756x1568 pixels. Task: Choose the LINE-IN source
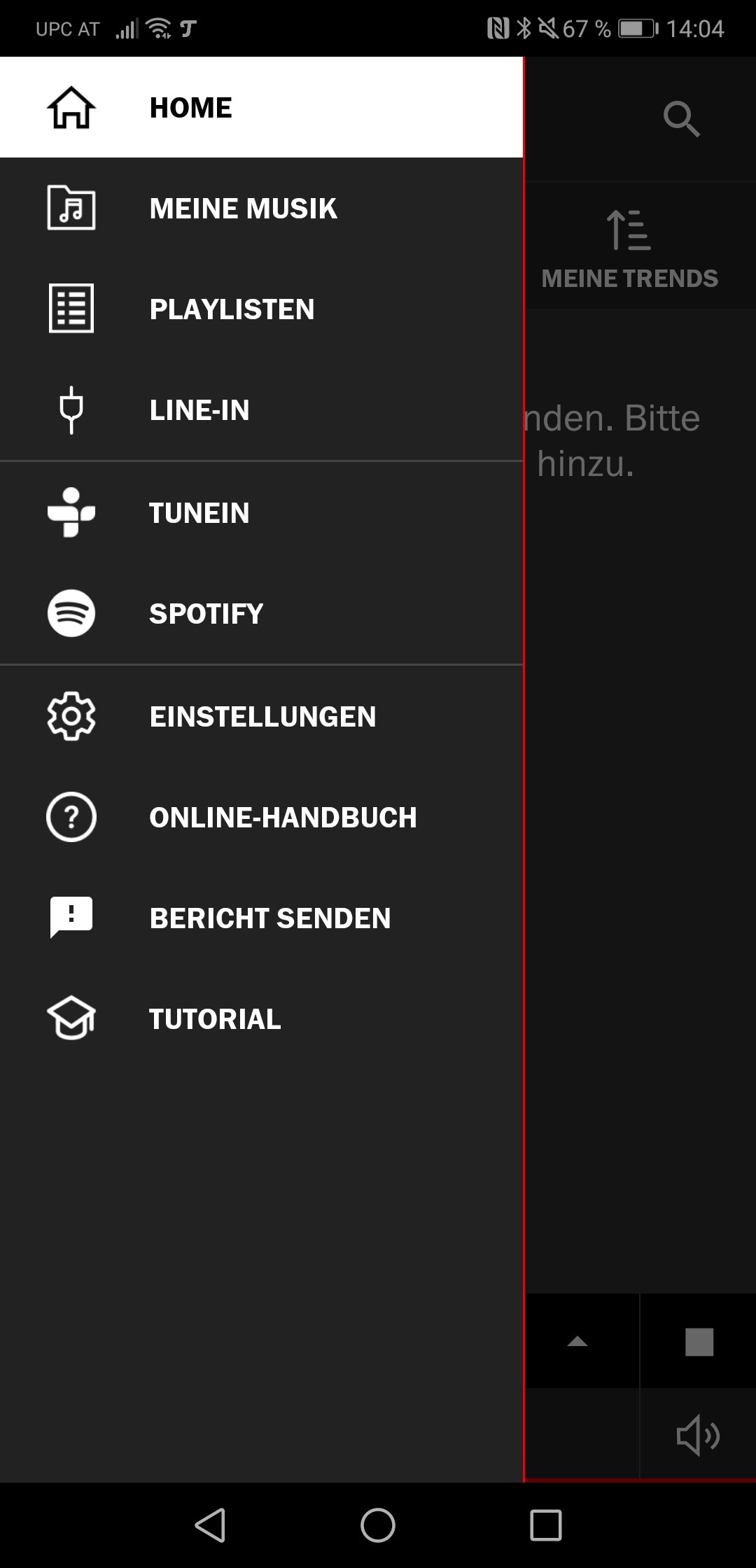coord(261,409)
